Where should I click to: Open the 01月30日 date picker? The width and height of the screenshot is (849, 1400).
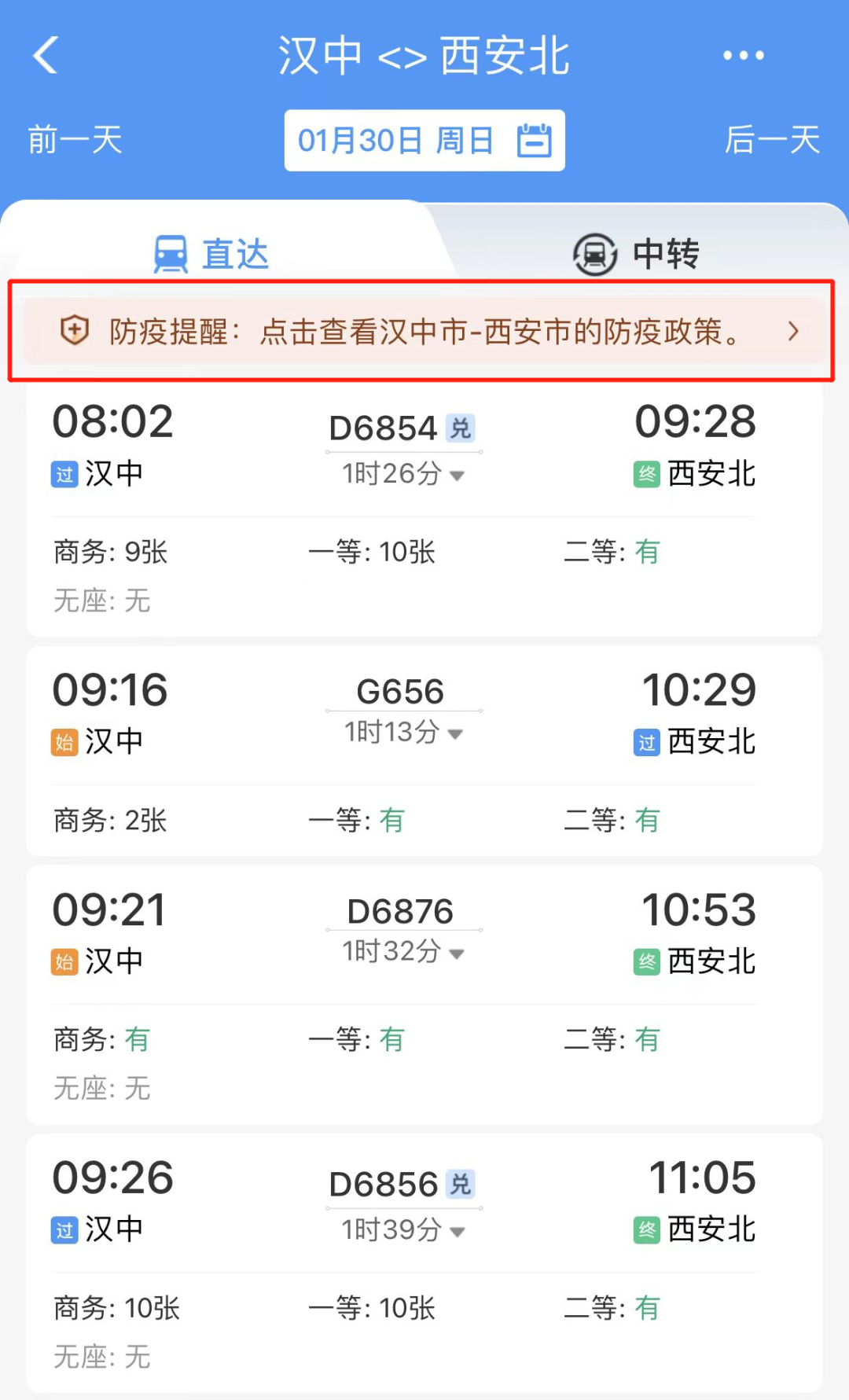pyautogui.click(x=424, y=141)
